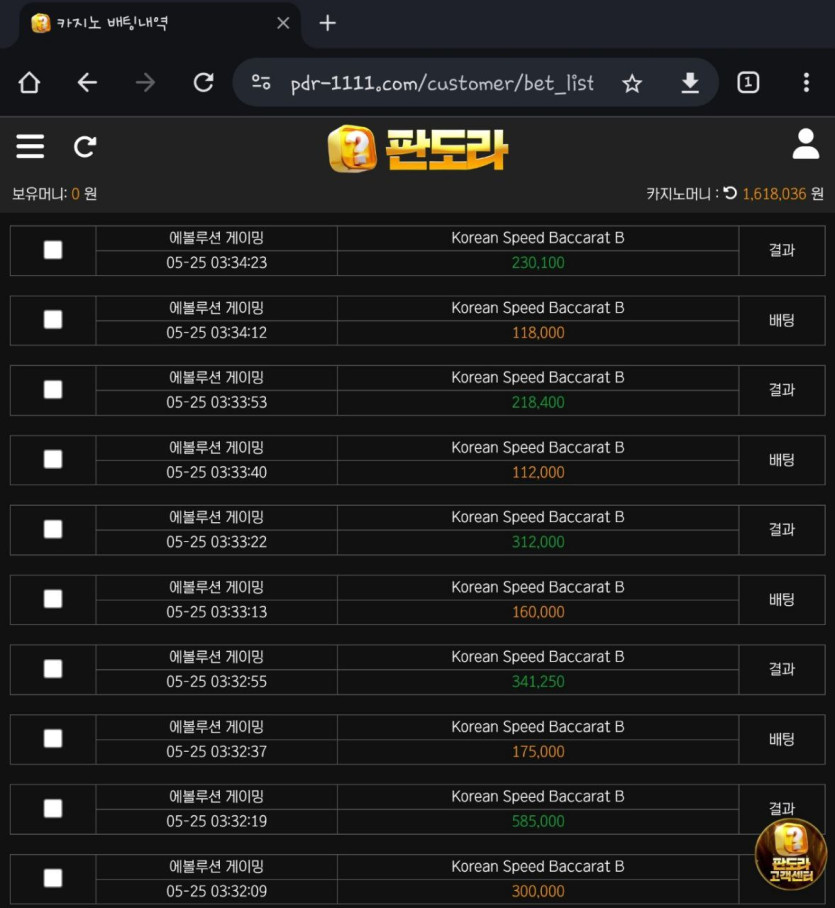Open the tab switcher showing 1 tab
The height and width of the screenshot is (908, 835).
748,83
